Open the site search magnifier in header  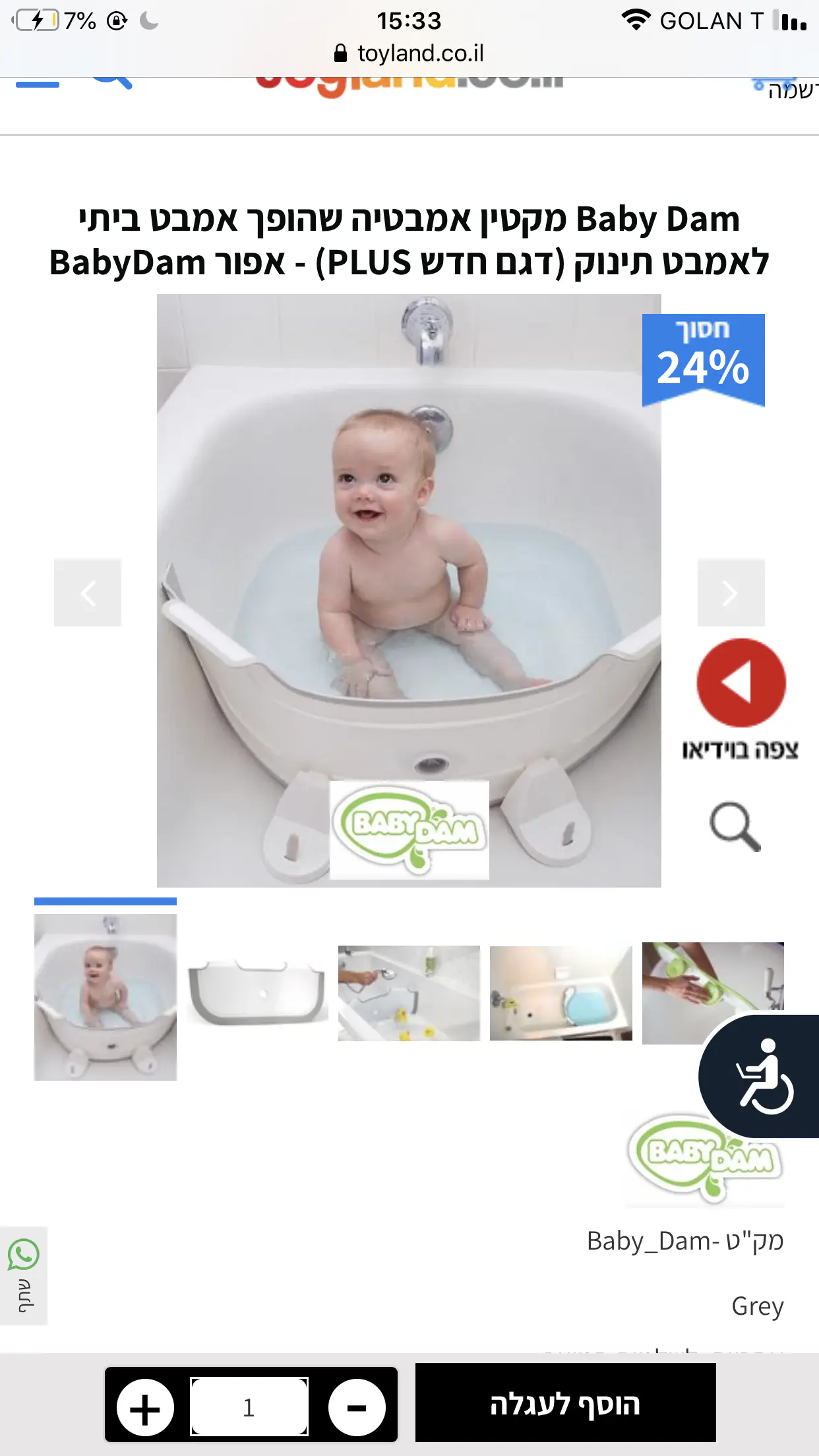click(112, 82)
